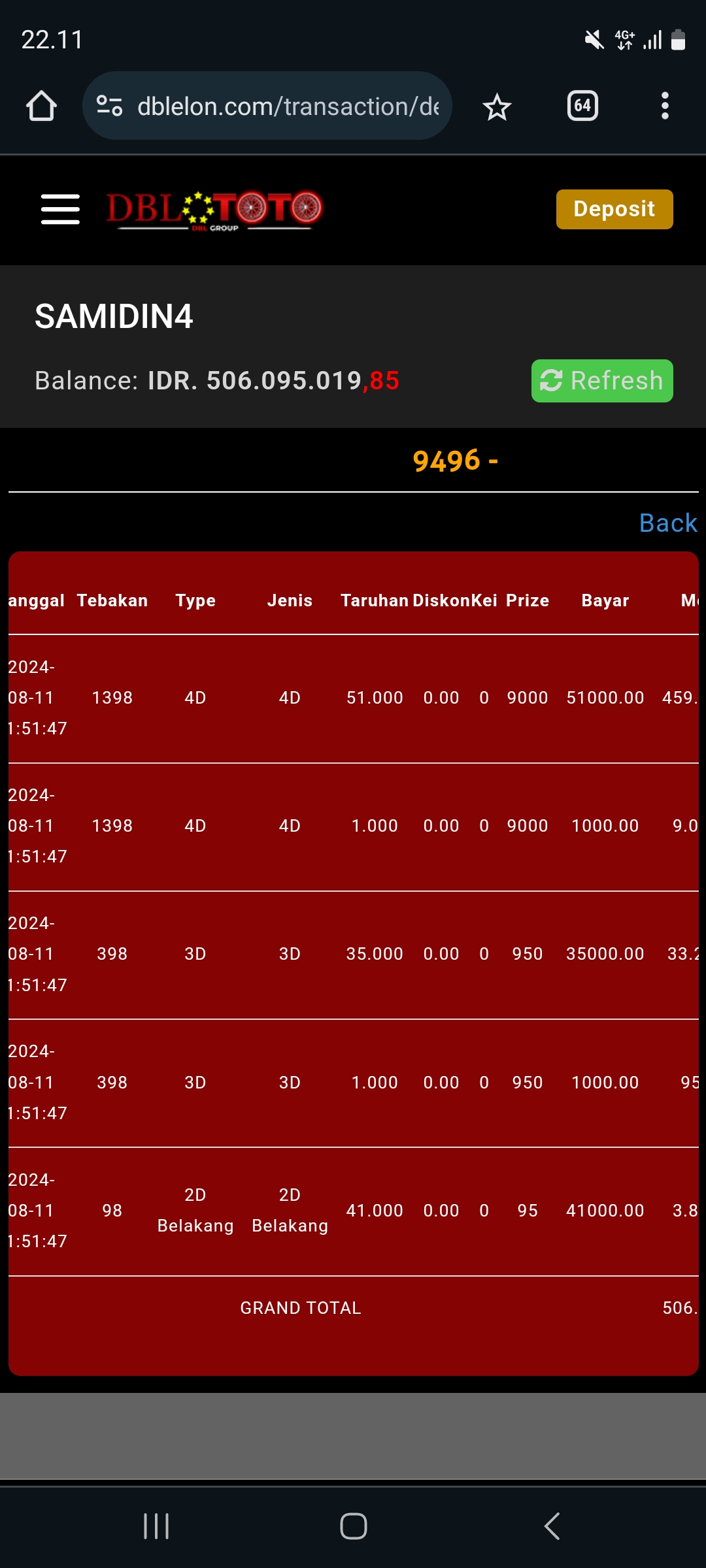Refresh the account balance
The image size is (706, 1568).
(601, 381)
